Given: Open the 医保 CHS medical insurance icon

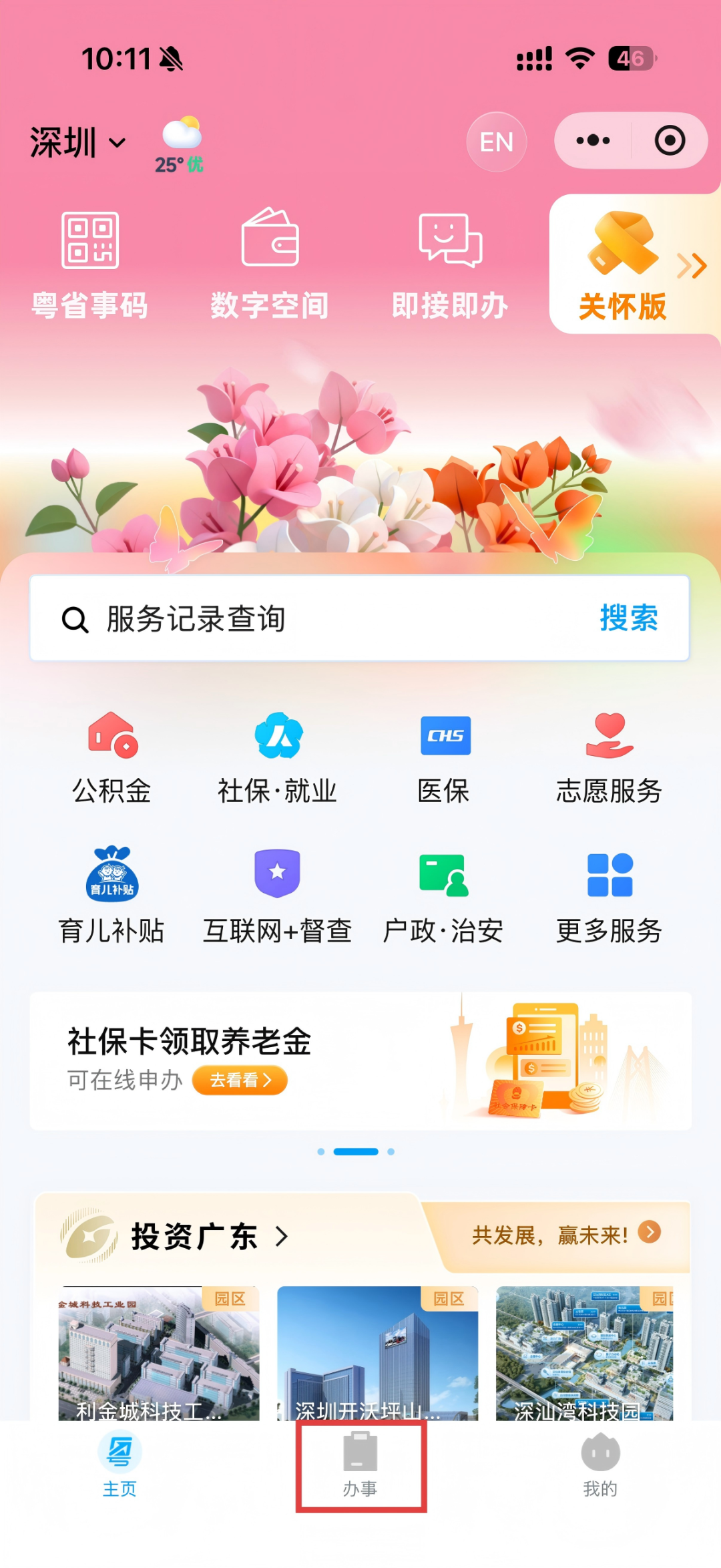Looking at the screenshot, I should [x=445, y=755].
